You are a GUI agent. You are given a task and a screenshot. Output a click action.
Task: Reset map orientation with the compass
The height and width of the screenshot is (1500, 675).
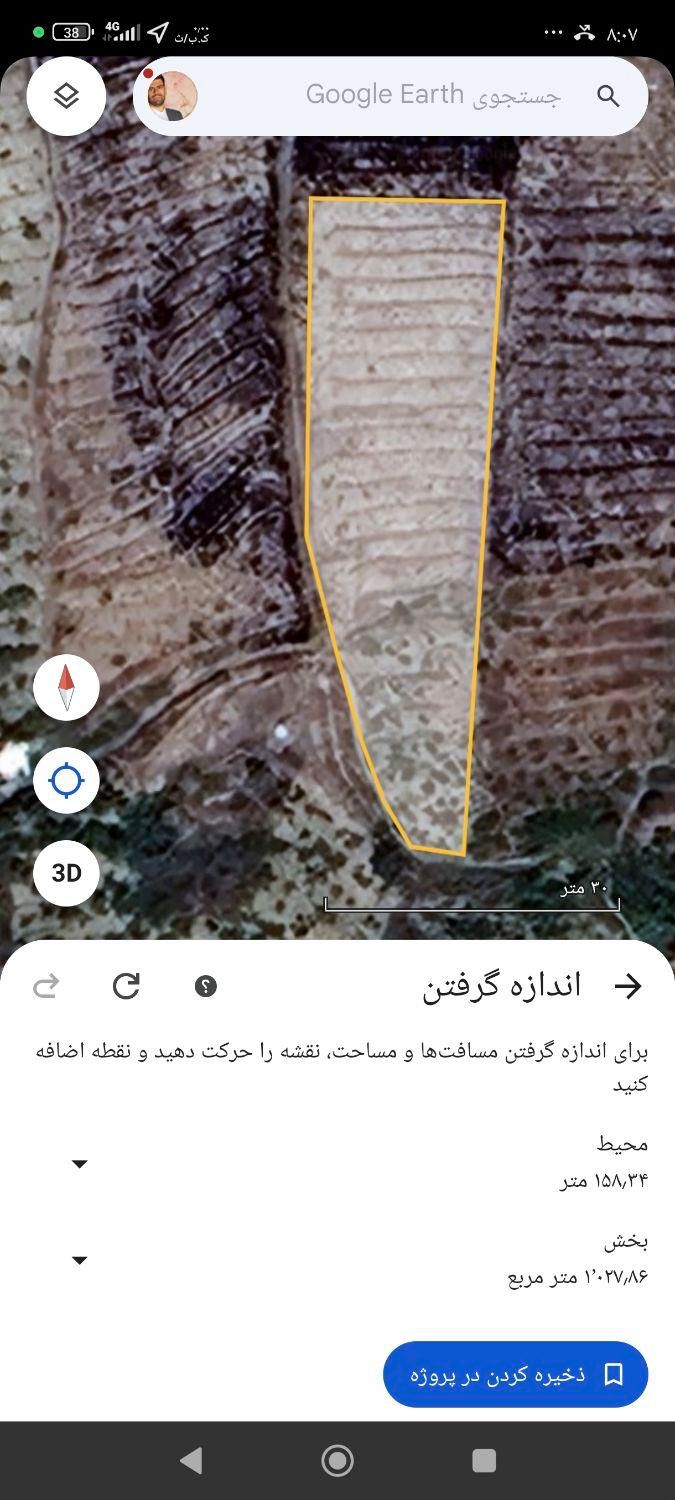[x=66, y=687]
